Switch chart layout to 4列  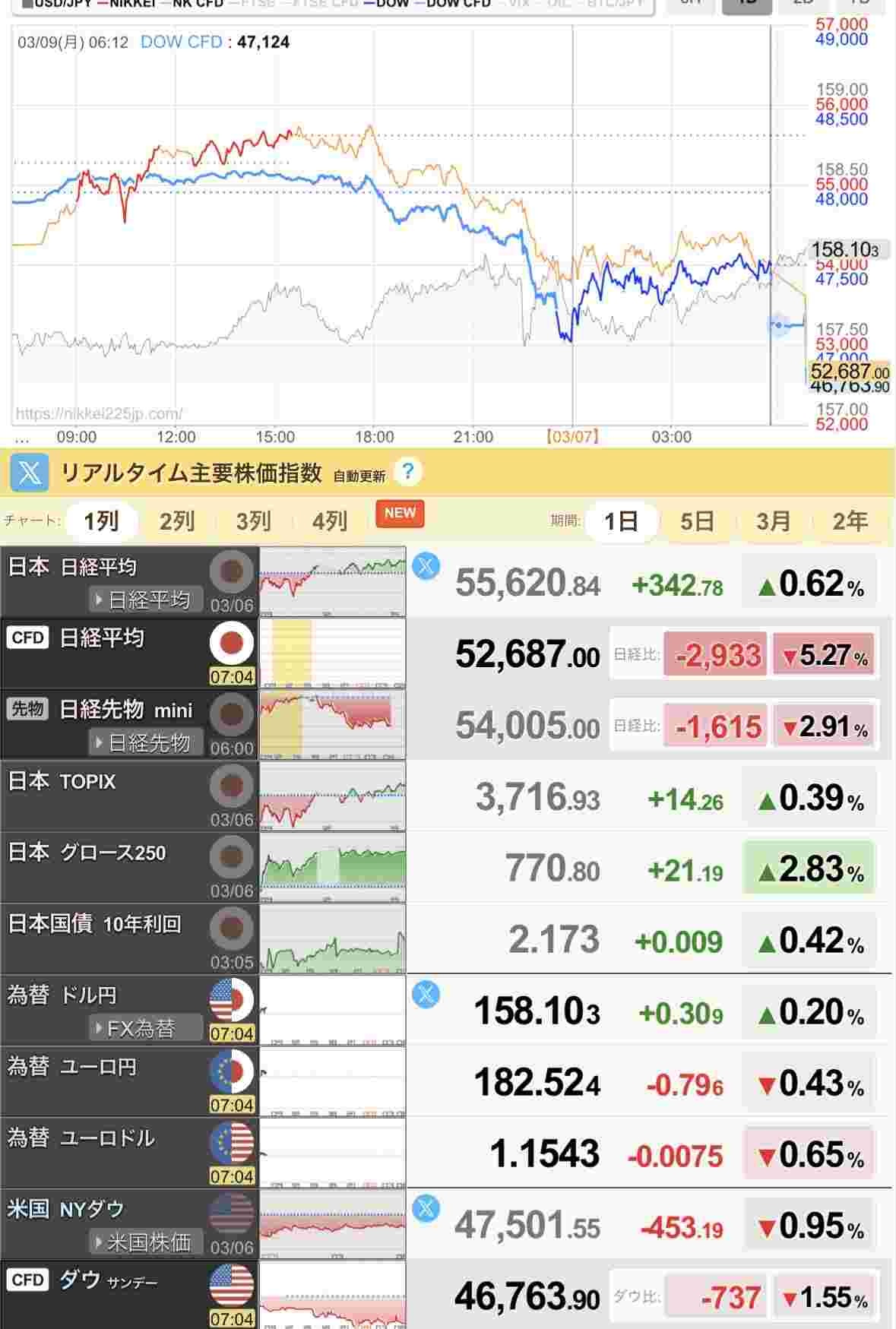[x=329, y=521]
